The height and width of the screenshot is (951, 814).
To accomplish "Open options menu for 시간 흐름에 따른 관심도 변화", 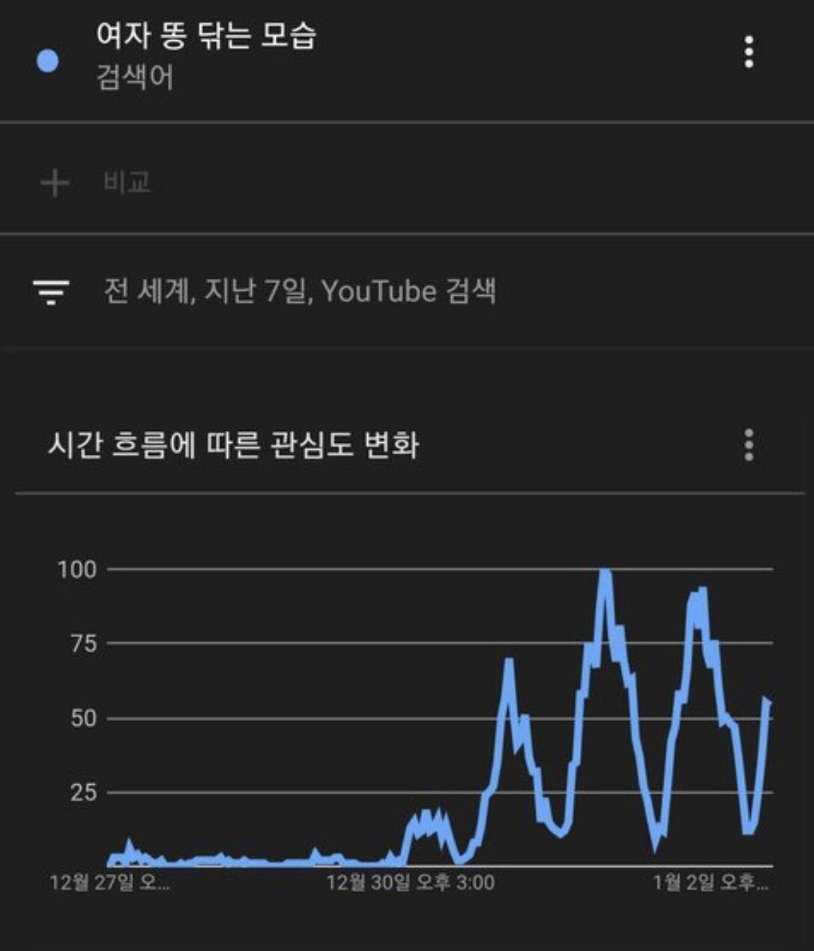I will click(x=749, y=445).
